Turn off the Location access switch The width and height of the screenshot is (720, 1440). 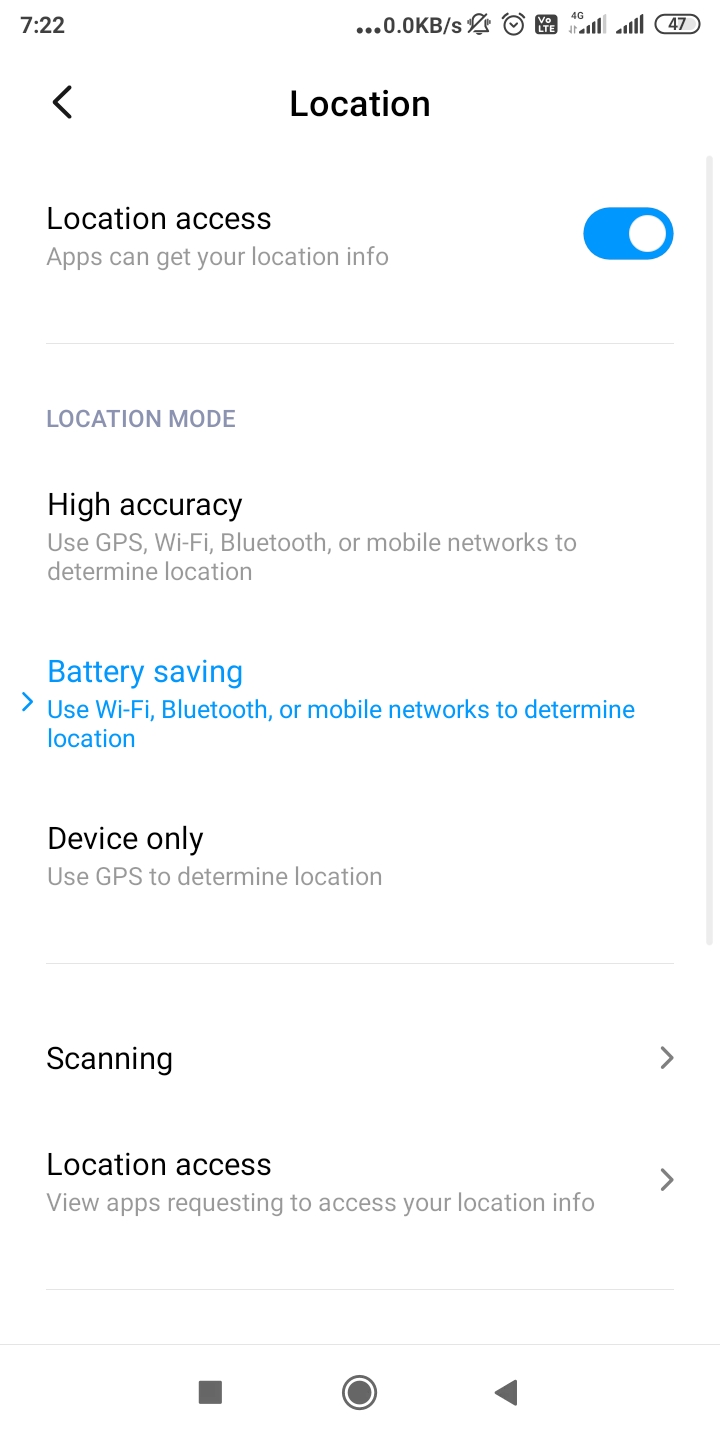(x=628, y=234)
